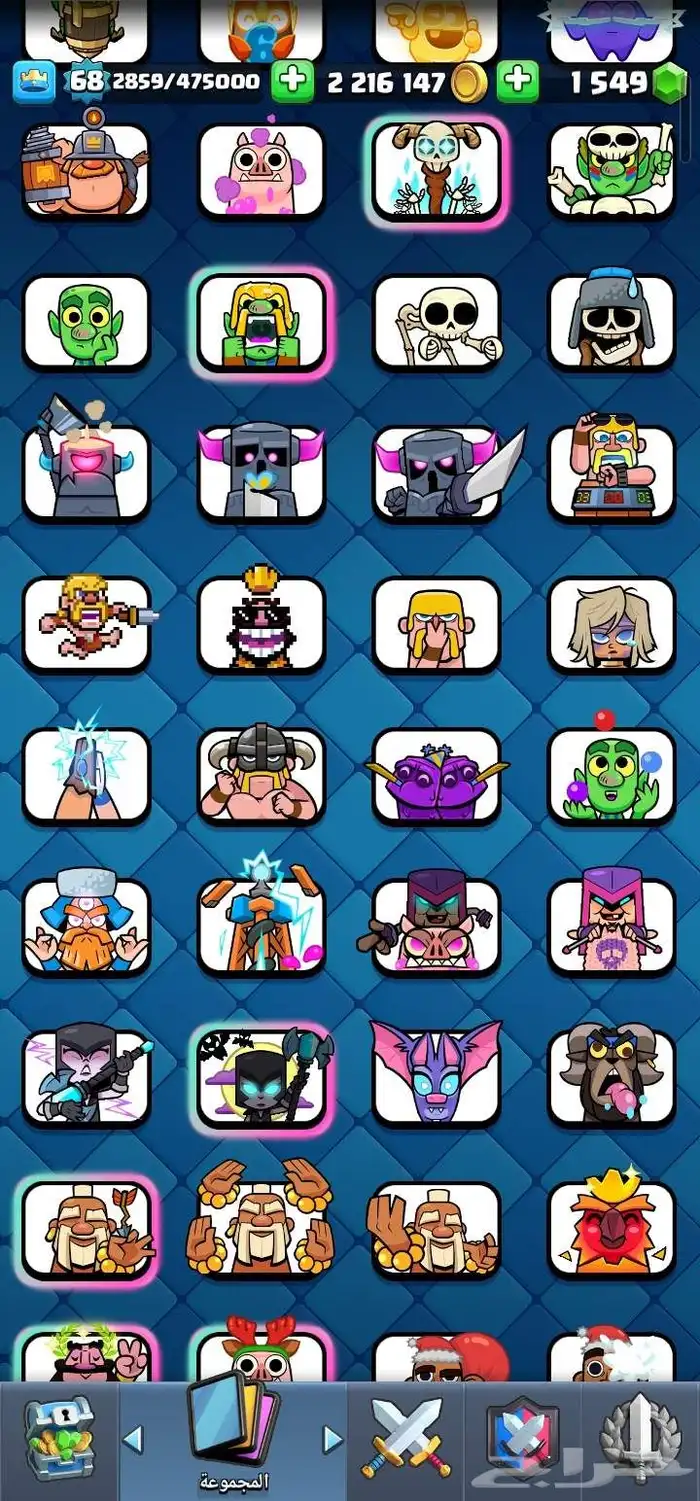Switch to the clan shield tab
The image size is (700, 1501).
(521, 1438)
